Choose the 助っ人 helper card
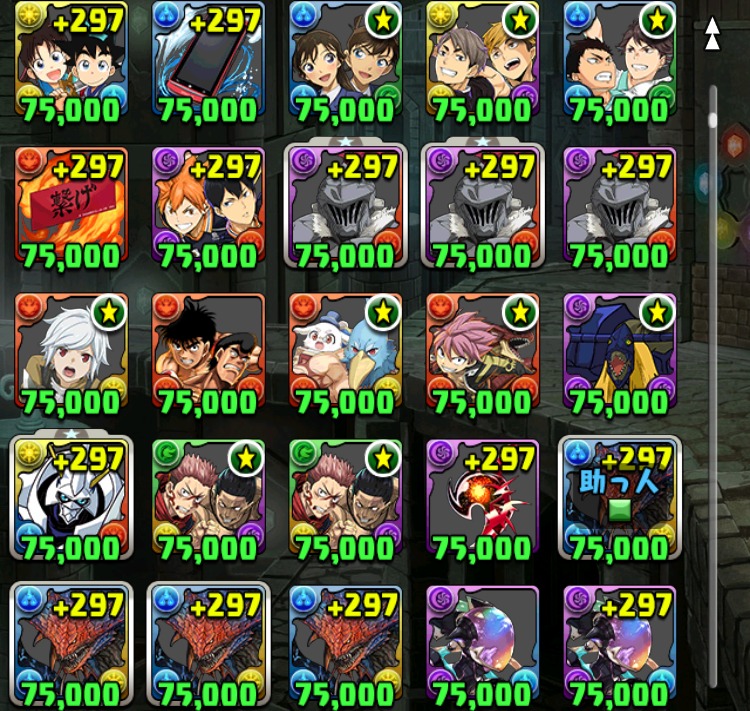Screen dimensions: 750x711 point(619,497)
